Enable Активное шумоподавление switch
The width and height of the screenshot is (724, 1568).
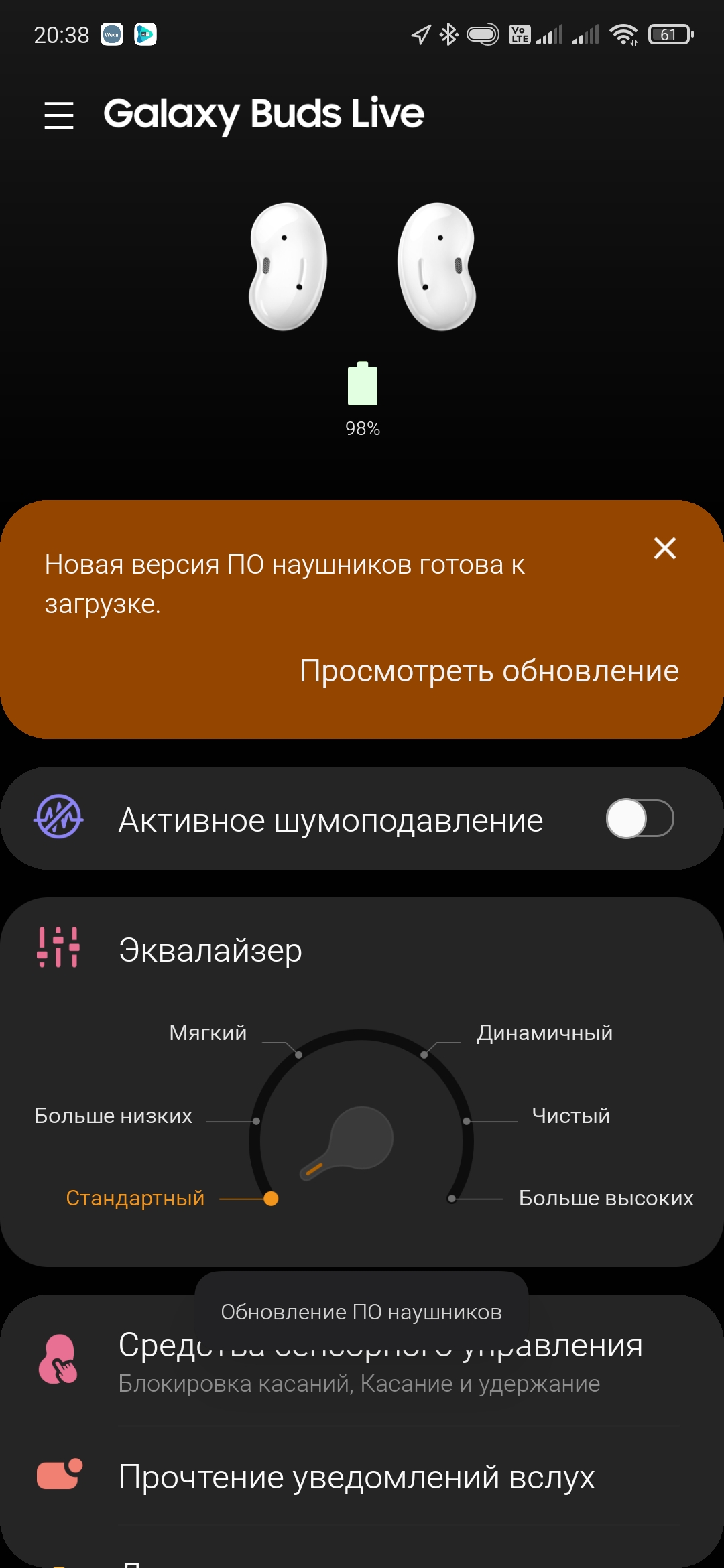[x=640, y=819]
